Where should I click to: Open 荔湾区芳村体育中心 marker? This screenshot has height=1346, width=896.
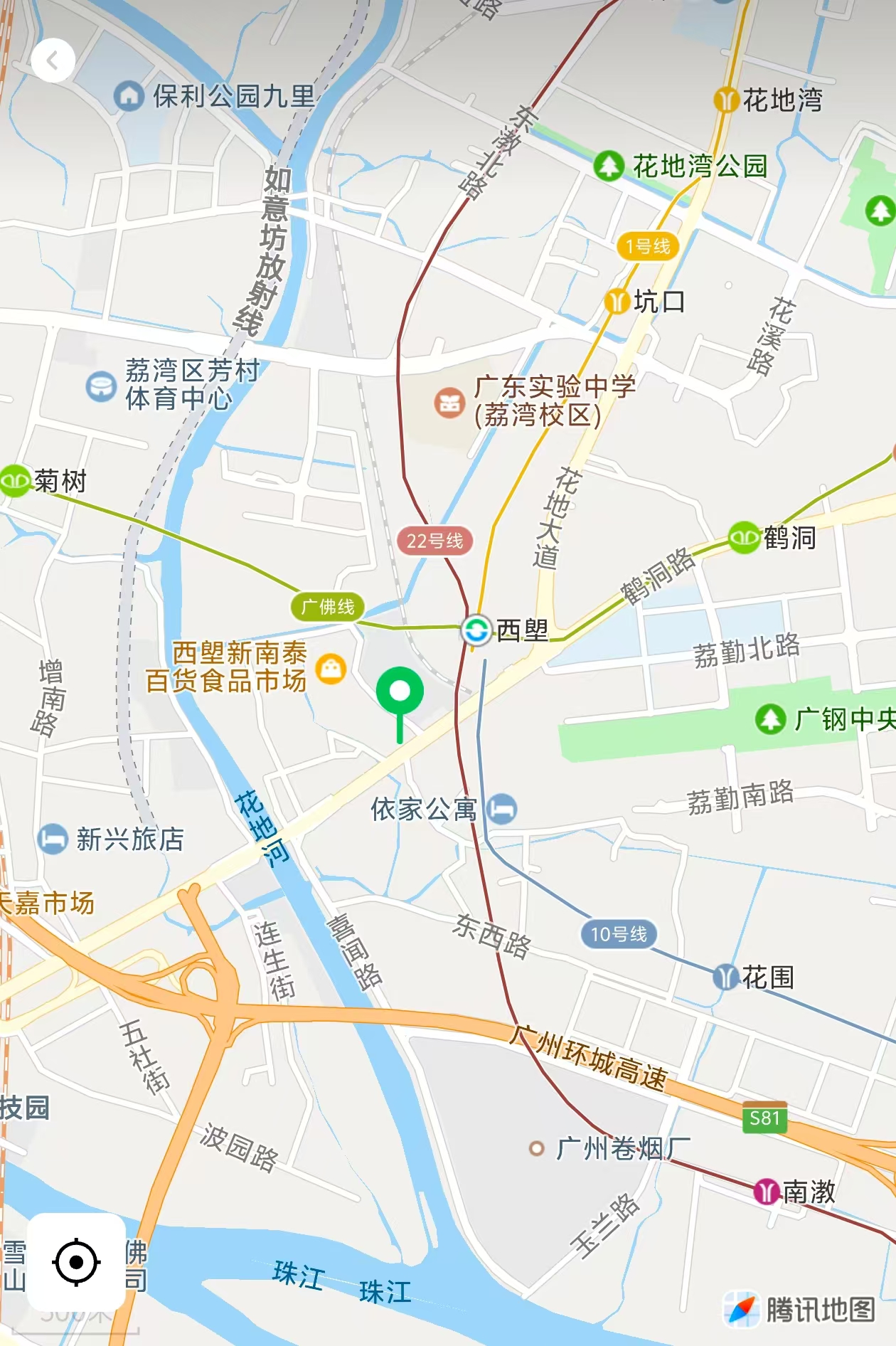[x=101, y=386]
